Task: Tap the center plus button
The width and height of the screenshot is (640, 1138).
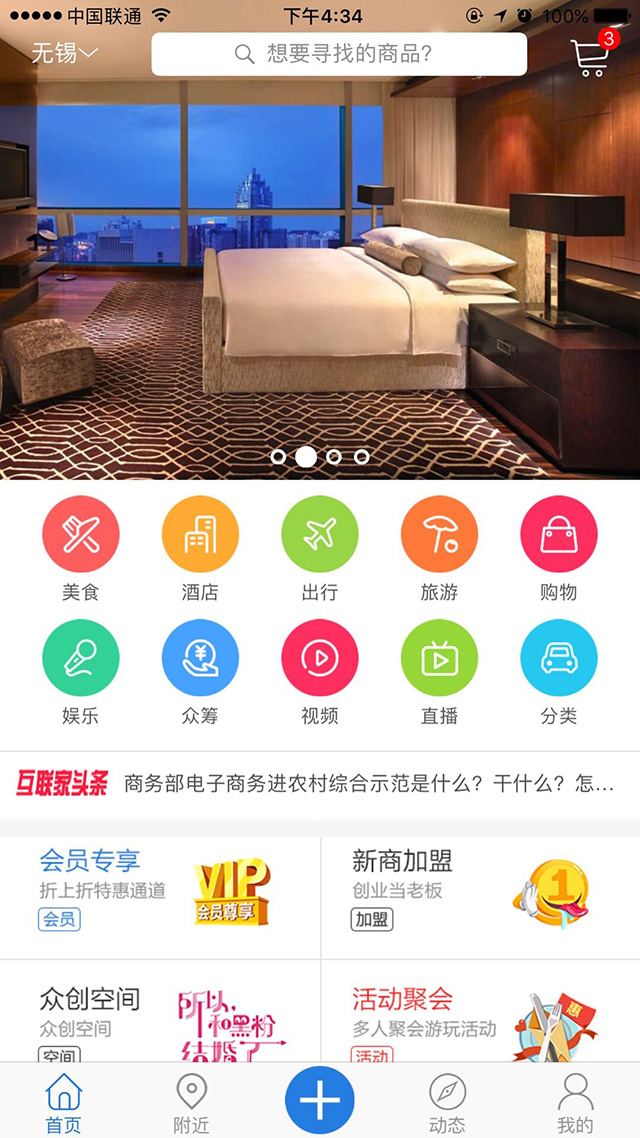Action: [320, 1100]
